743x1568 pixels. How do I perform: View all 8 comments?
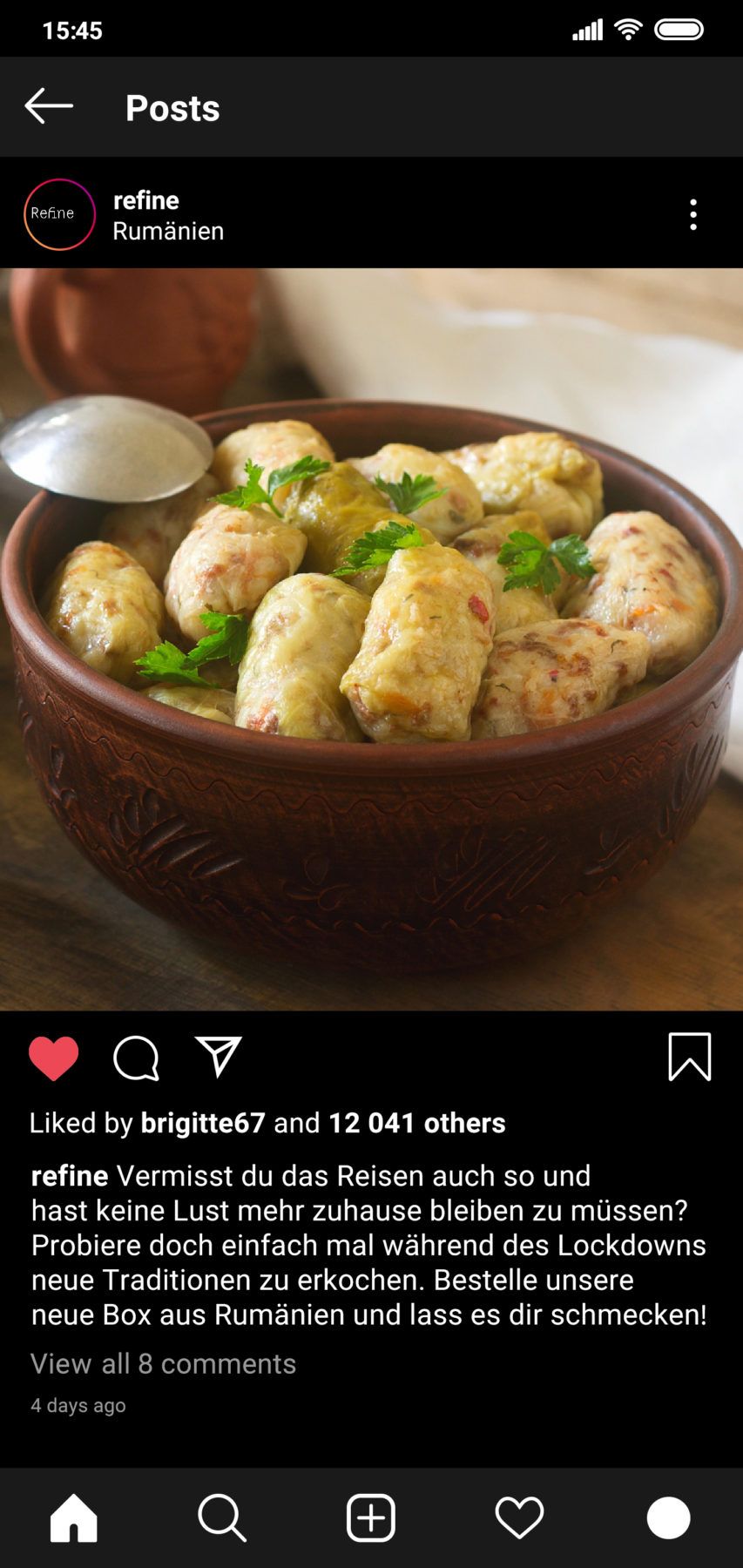click(163, 1363)
